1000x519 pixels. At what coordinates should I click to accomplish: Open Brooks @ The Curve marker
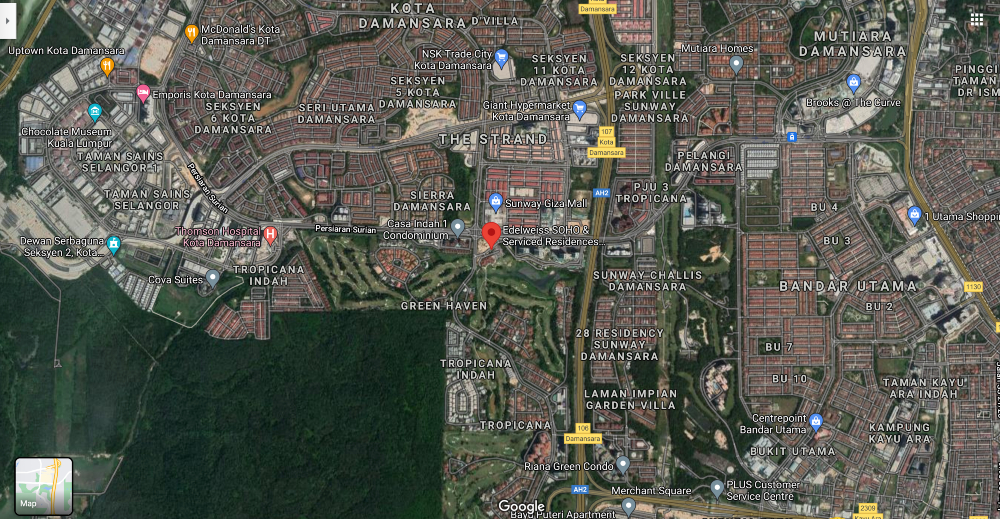[853, 84]
